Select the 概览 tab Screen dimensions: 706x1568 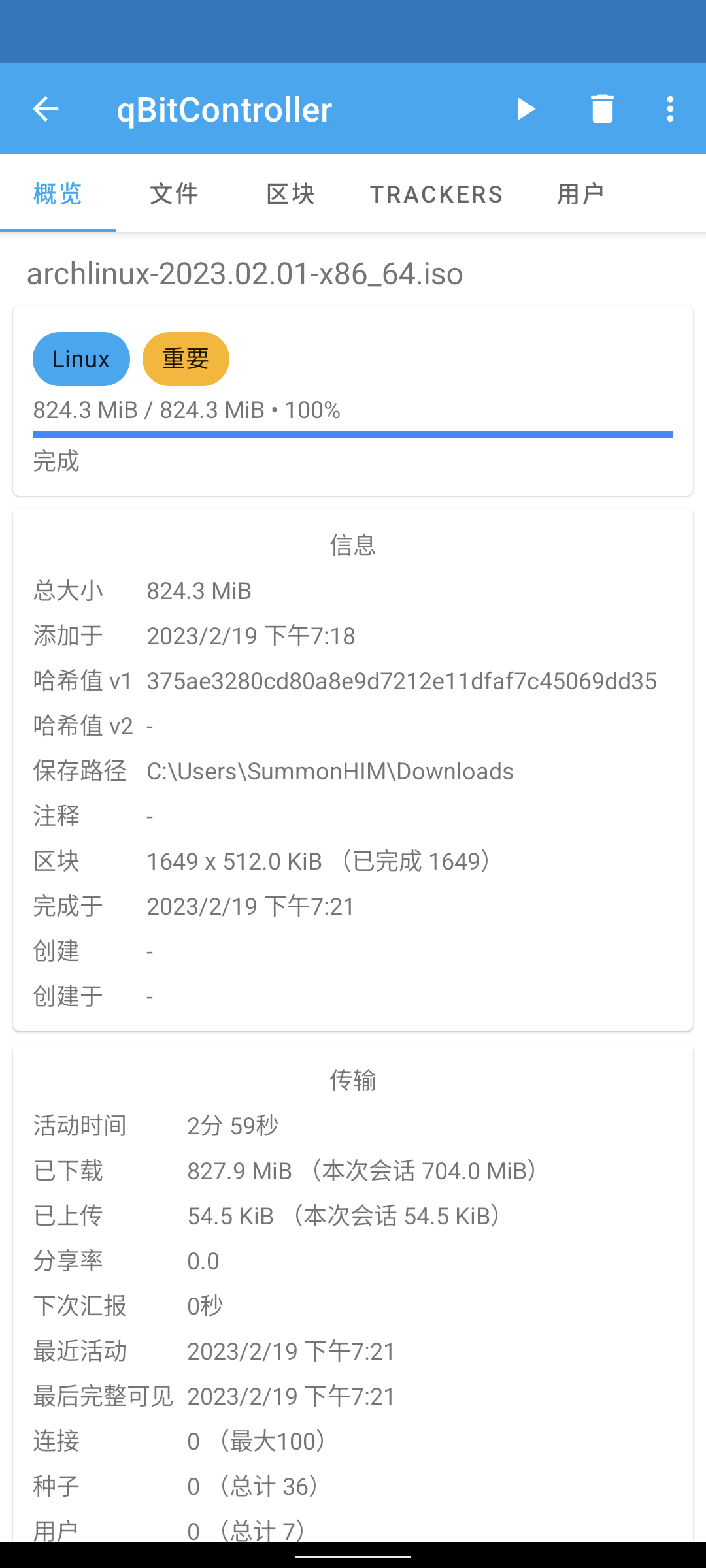click(58, 194)
